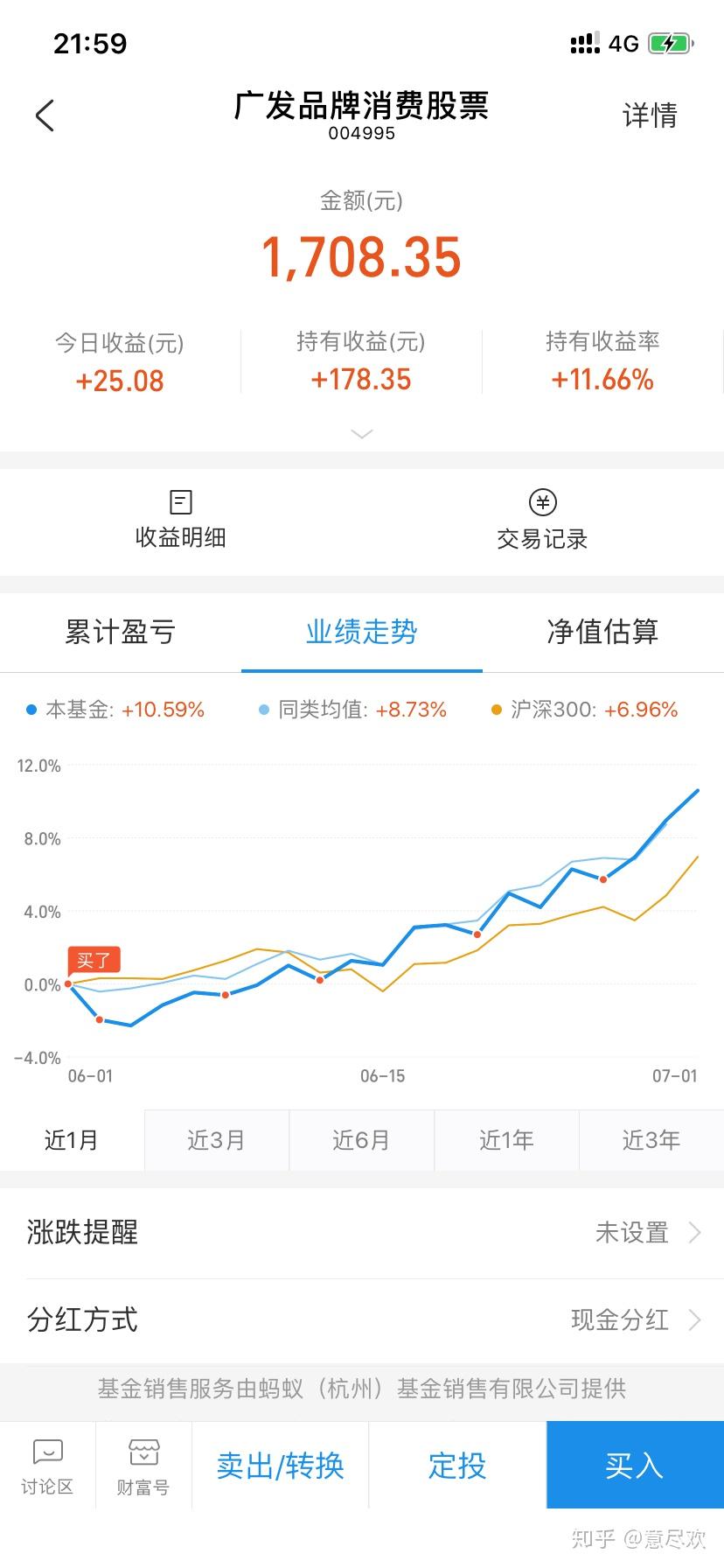Tap the 买入 buy button

634,1466
